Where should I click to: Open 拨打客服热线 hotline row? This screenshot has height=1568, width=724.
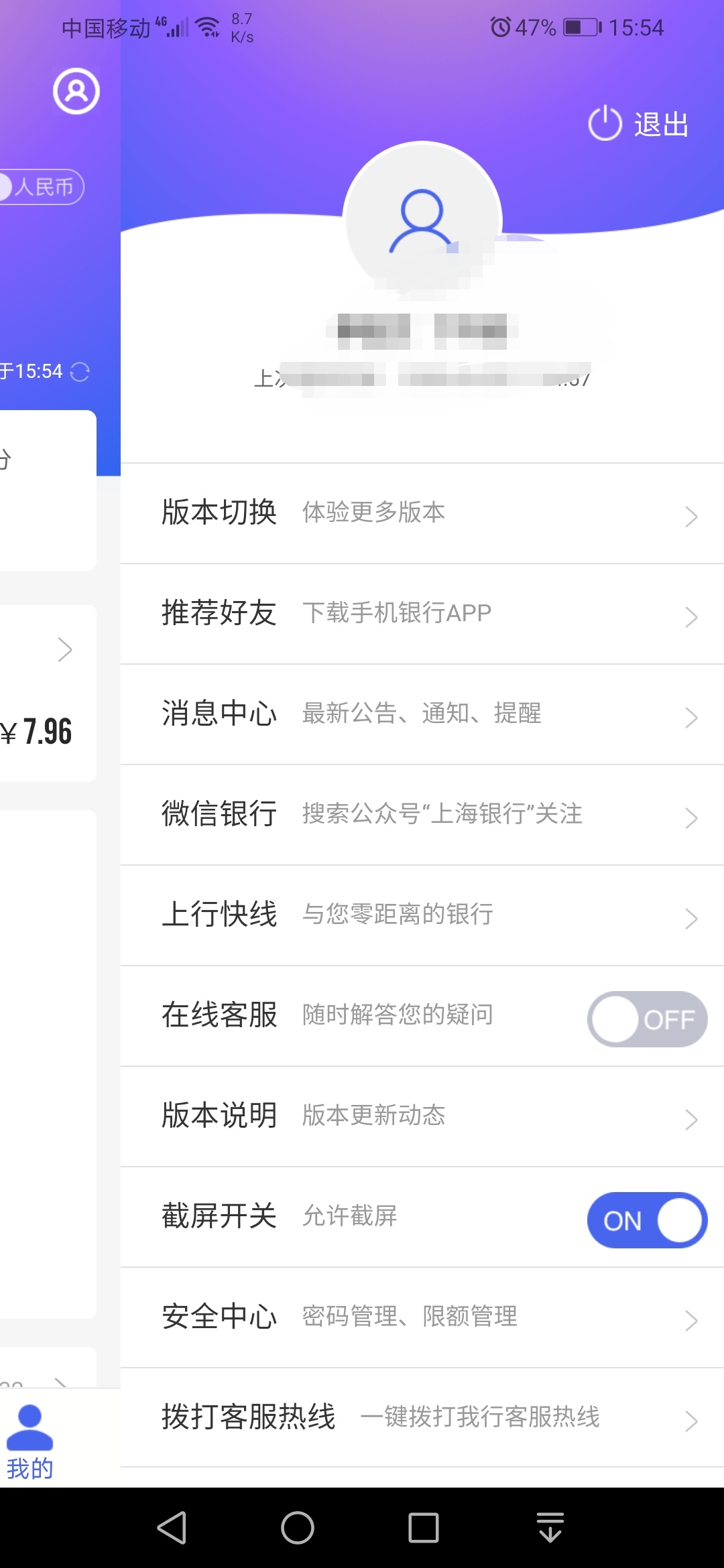(422, 1417)
